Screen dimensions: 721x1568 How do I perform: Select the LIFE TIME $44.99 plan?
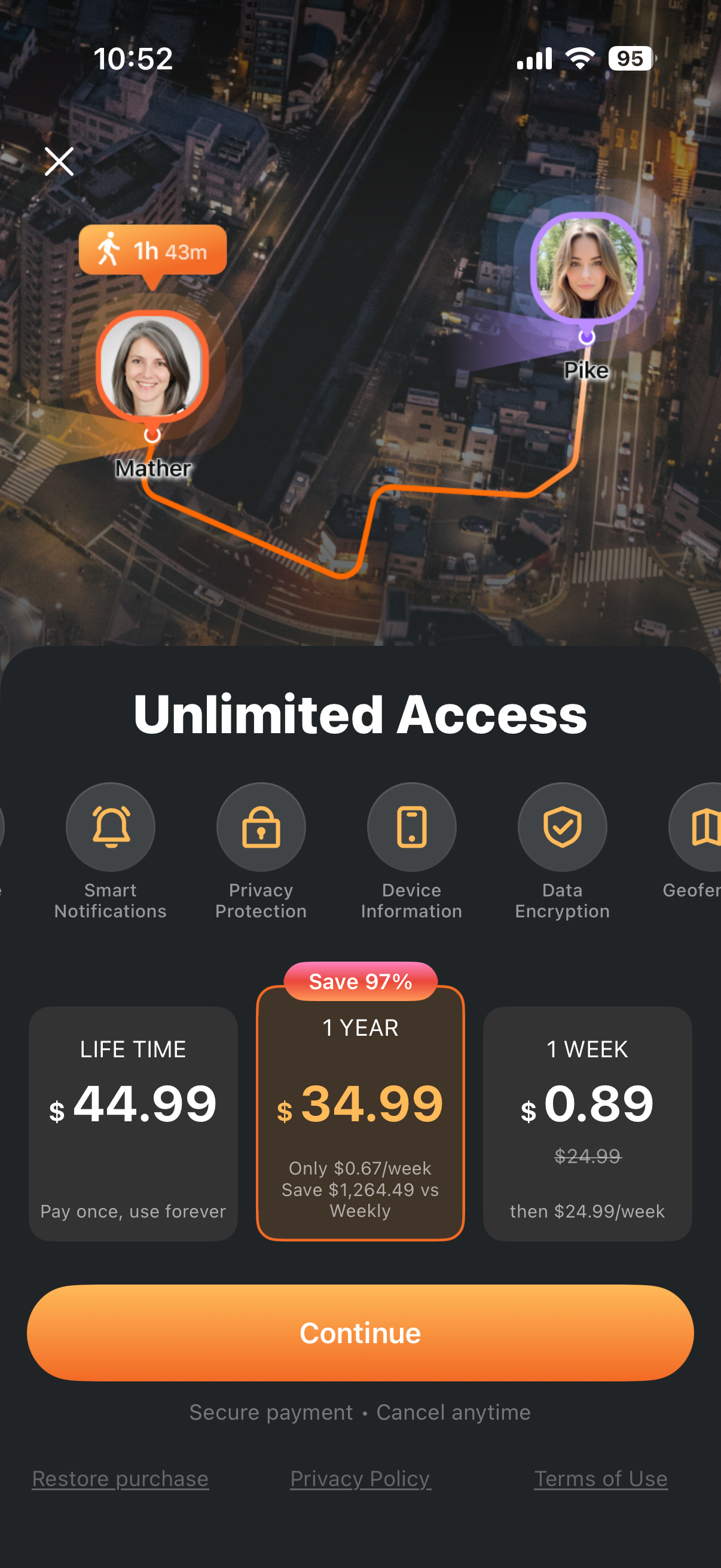click(133, 1123)
